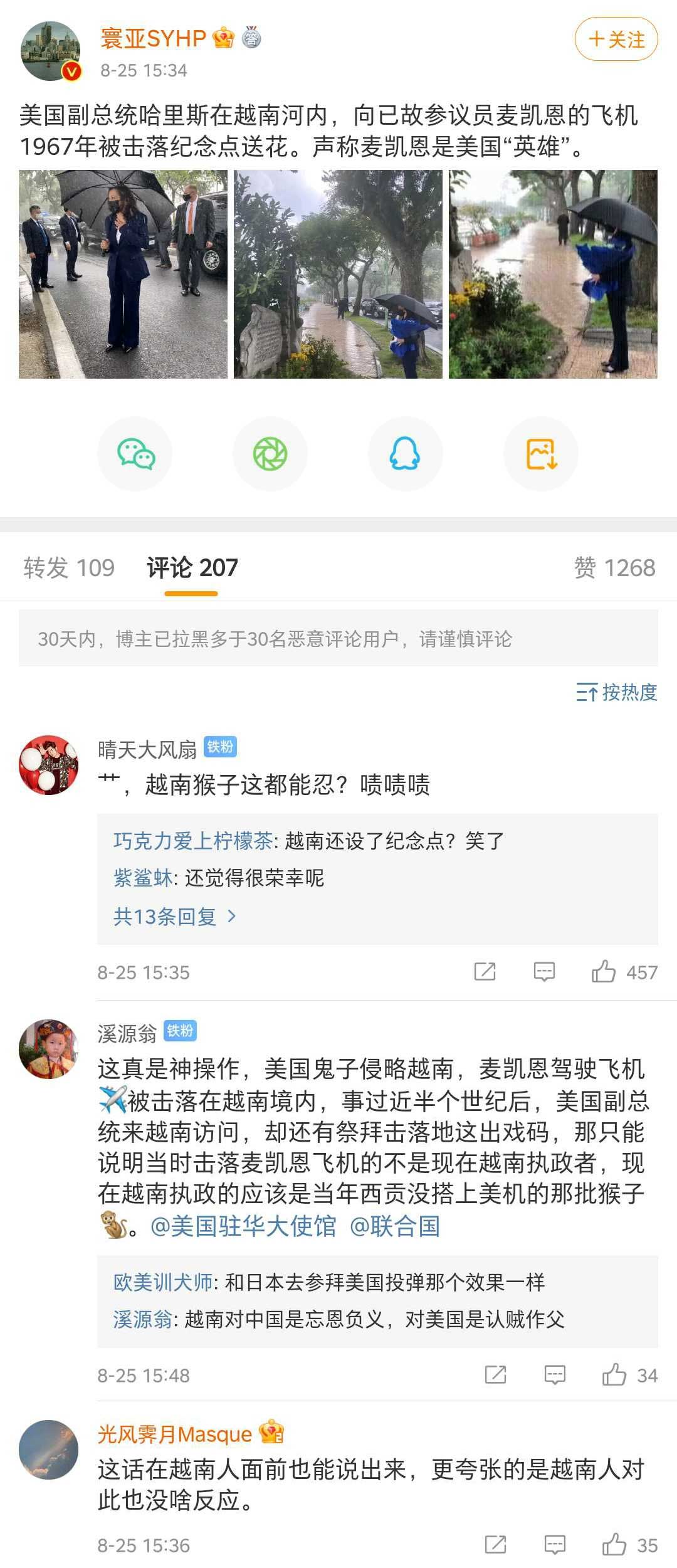Share the post to QQ
This screenshot has width=677, height=1568.
pyautogui.click(x=405, y=454)
